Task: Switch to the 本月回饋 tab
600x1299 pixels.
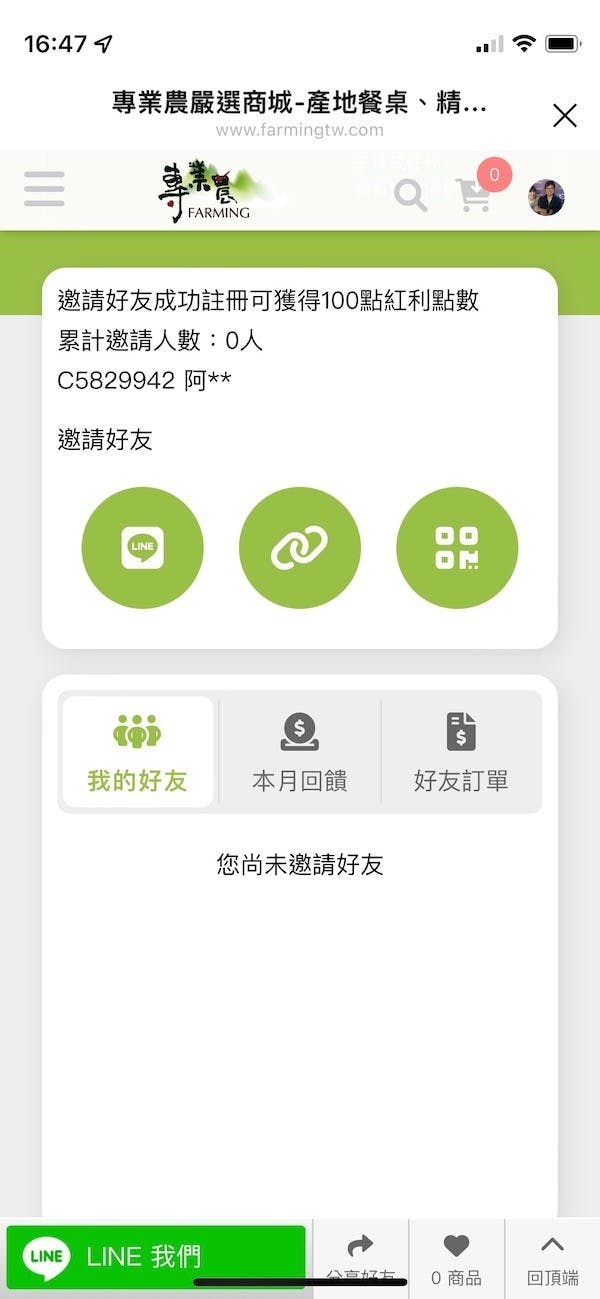Action: pyautogui.click(x=299, y=752)
